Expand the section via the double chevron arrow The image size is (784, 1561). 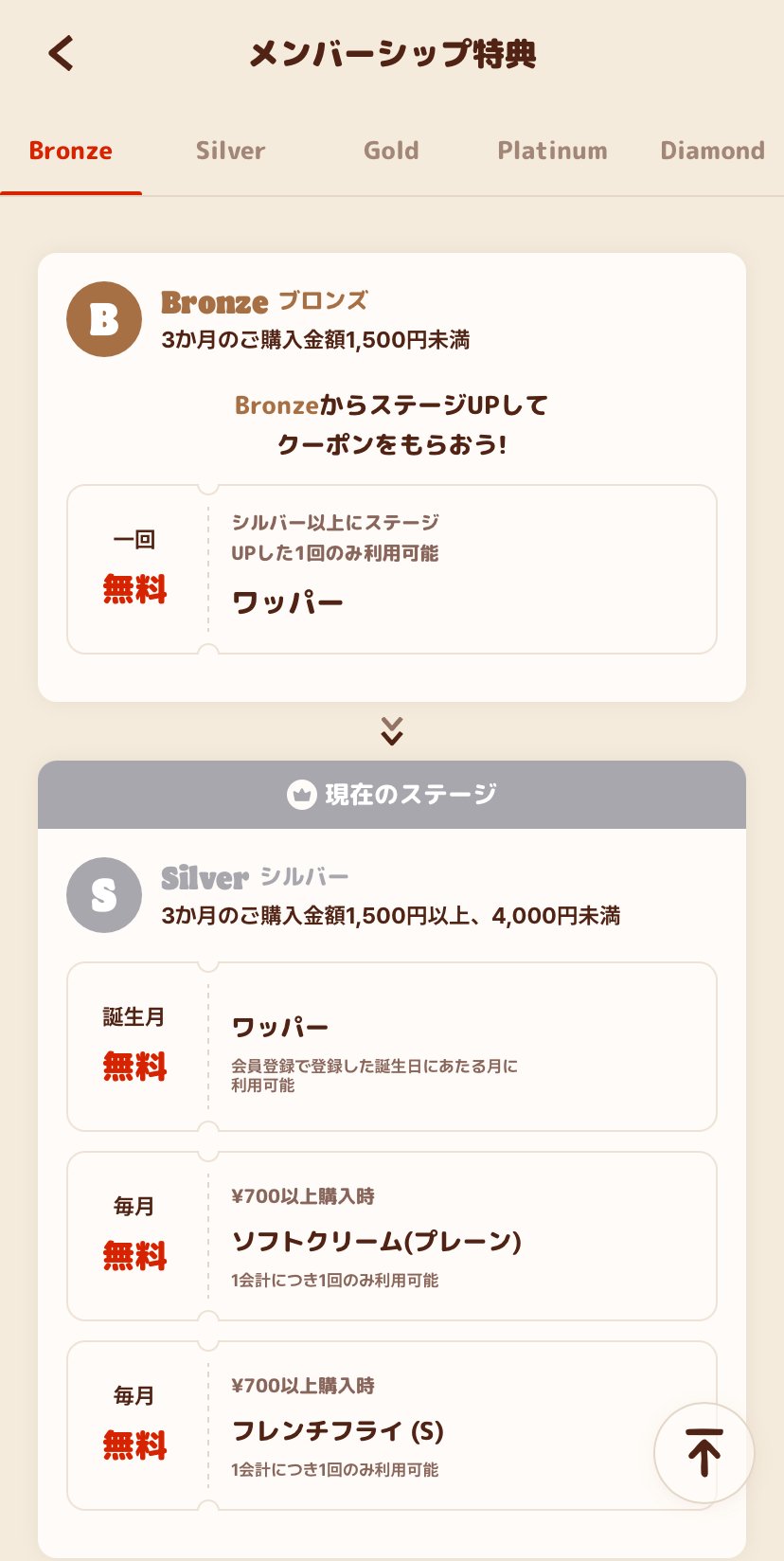click(391, 731)
